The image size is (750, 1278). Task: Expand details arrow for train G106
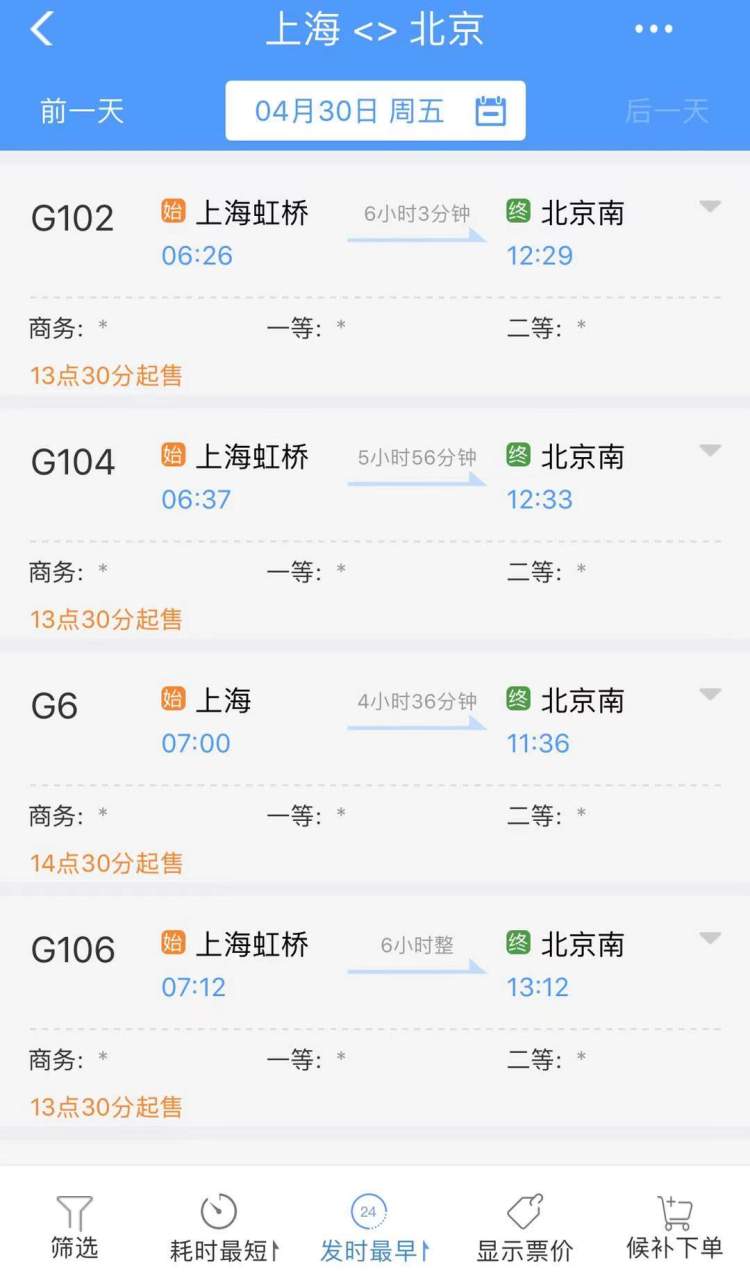coord(710,939)
